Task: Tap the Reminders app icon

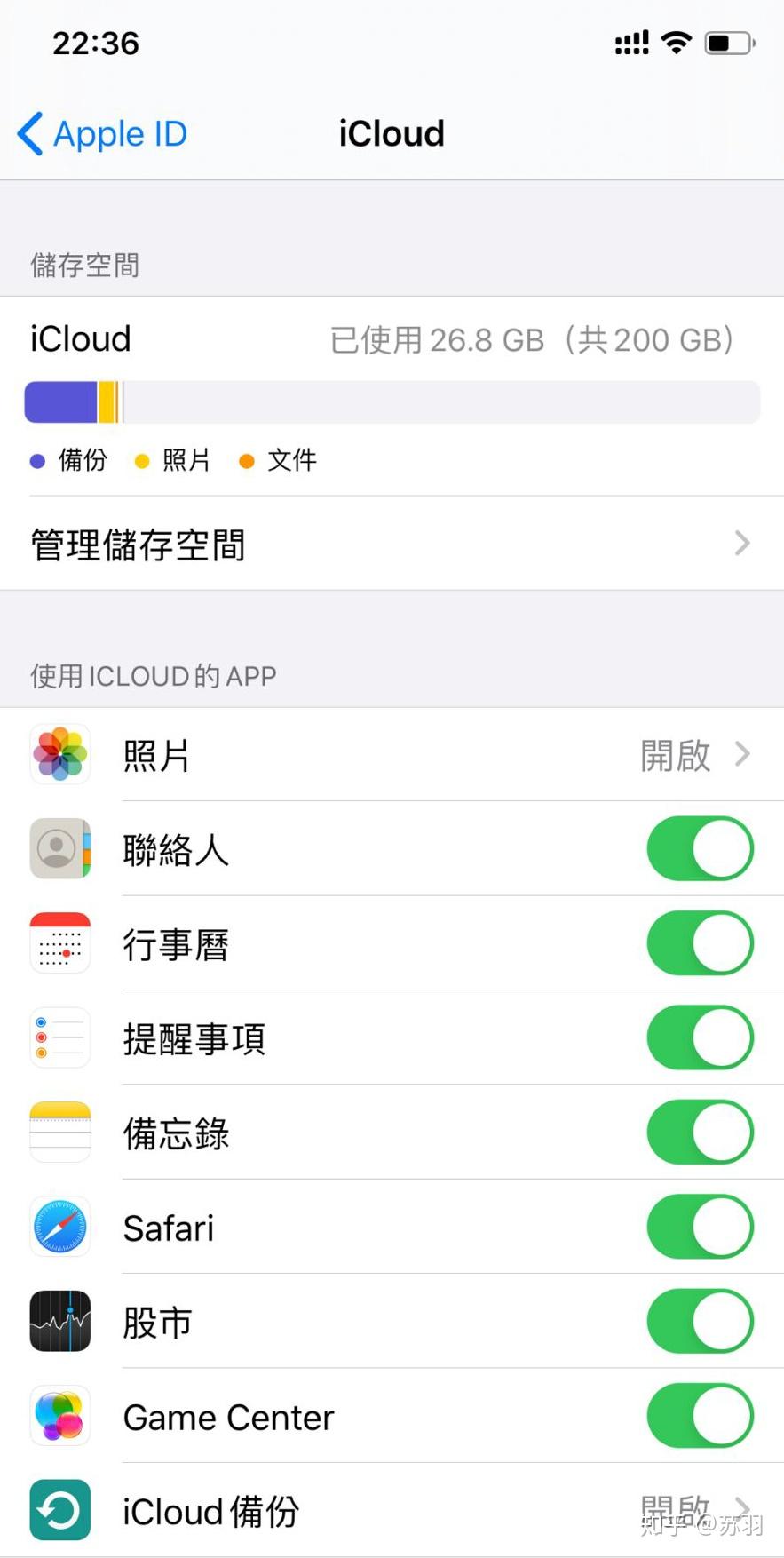Action: pos(59,1037)
